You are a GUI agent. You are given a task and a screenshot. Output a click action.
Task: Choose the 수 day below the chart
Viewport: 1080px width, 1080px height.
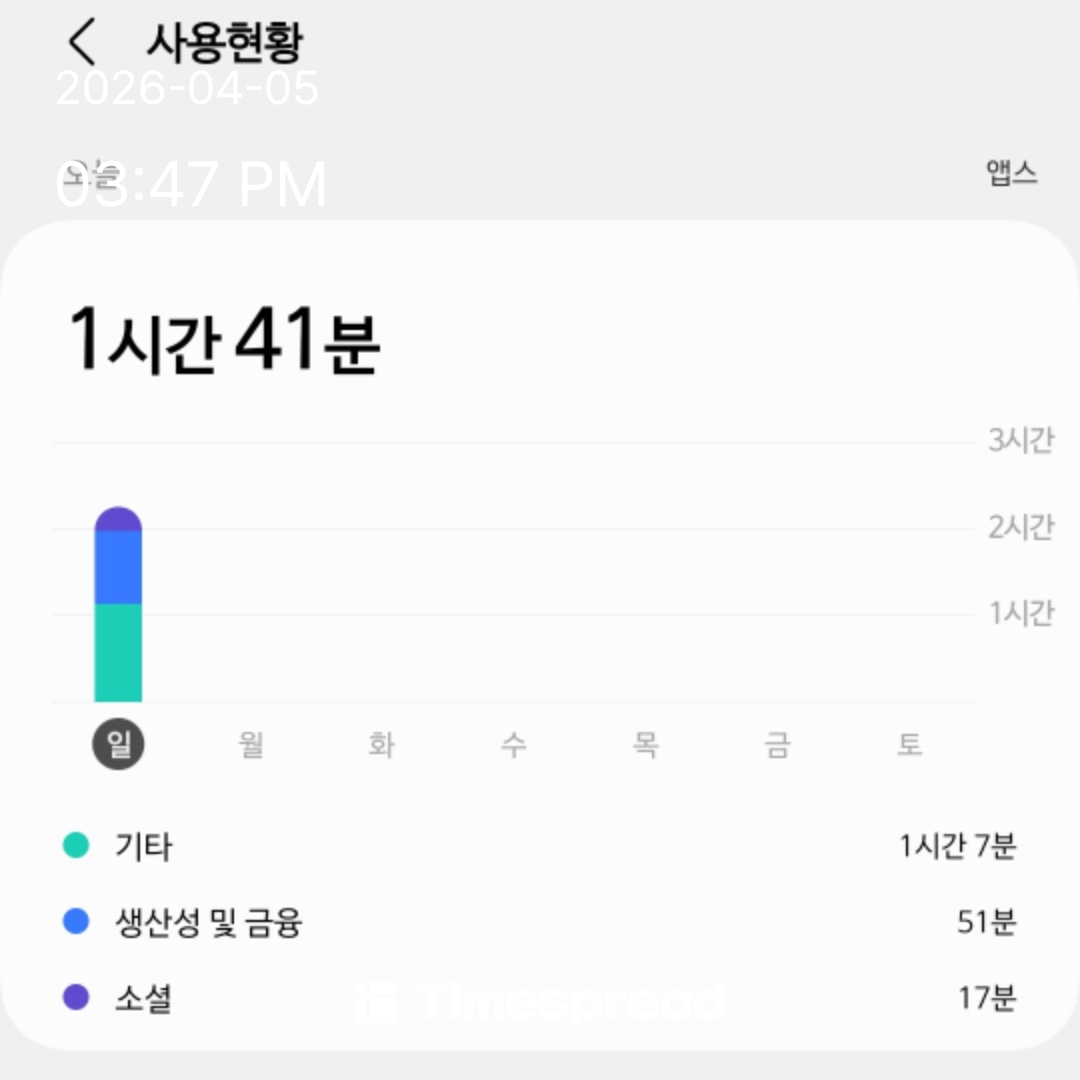(513, 745)
